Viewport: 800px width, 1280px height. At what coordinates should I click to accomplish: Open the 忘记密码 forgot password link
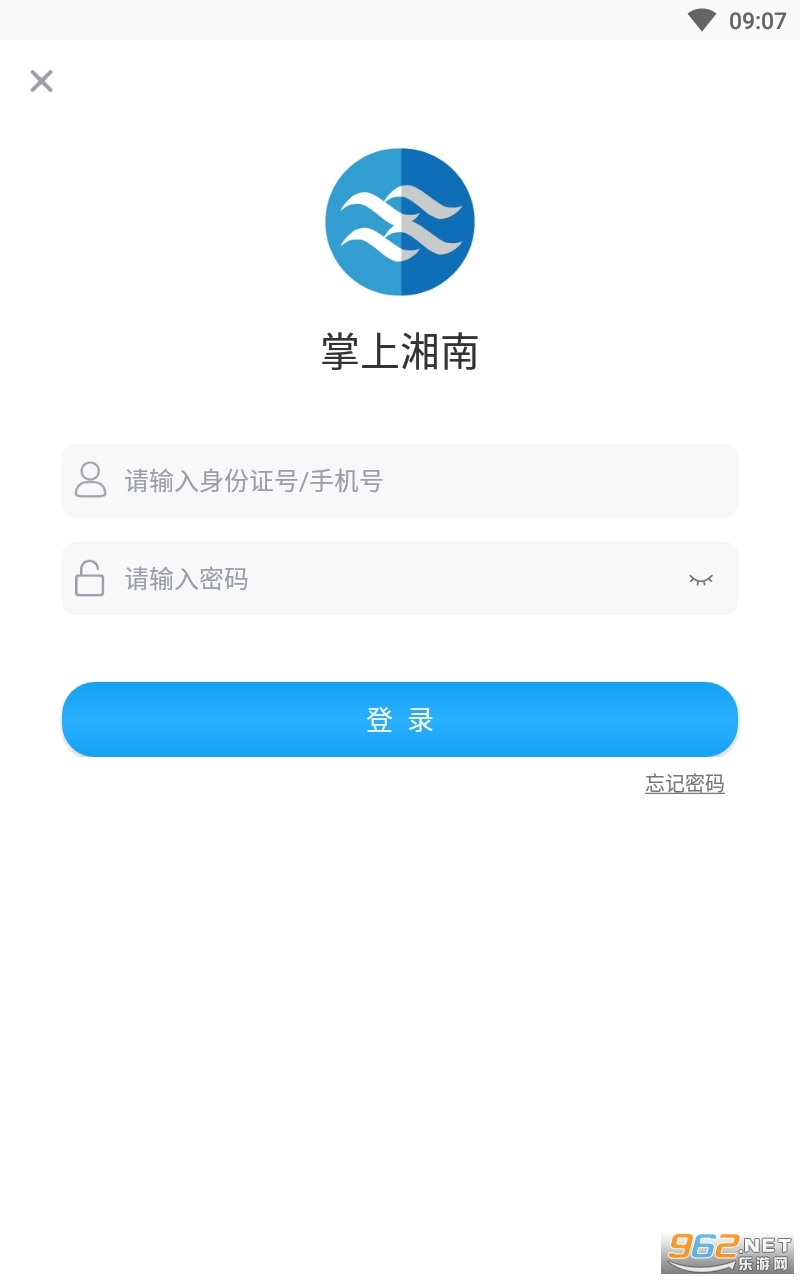pos(684,784)
